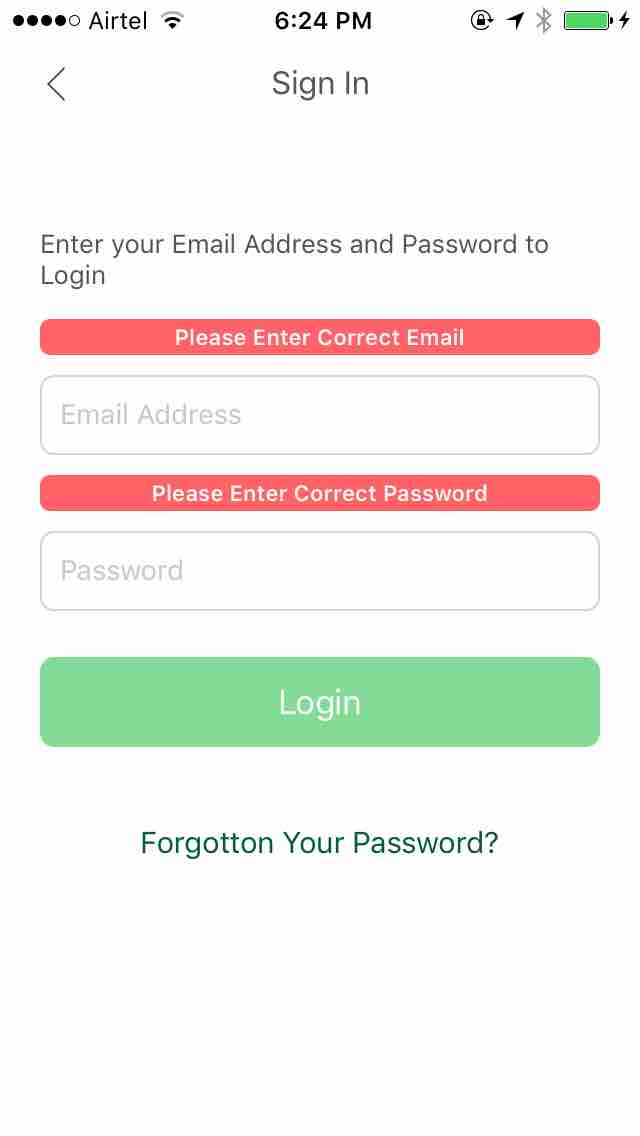Tap the green Login button
Screen dimensions: 640x1136
(320, 702)
